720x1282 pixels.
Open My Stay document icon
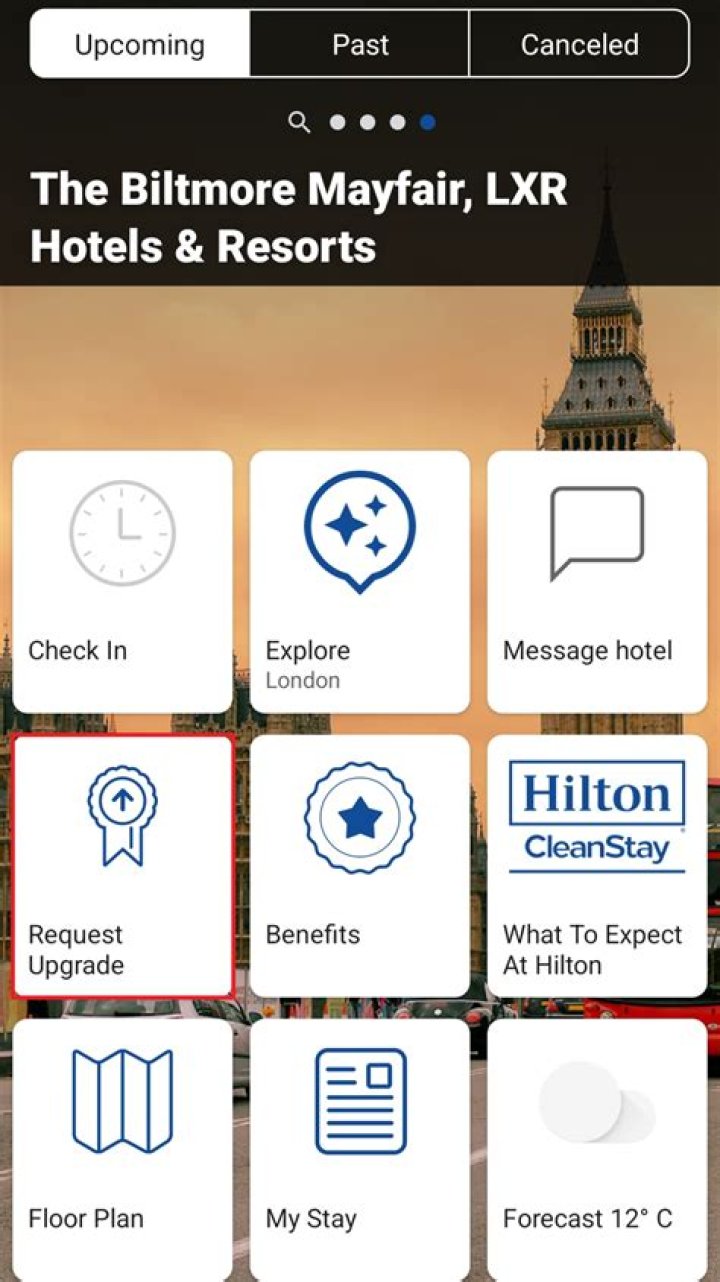click(360, 1098)
